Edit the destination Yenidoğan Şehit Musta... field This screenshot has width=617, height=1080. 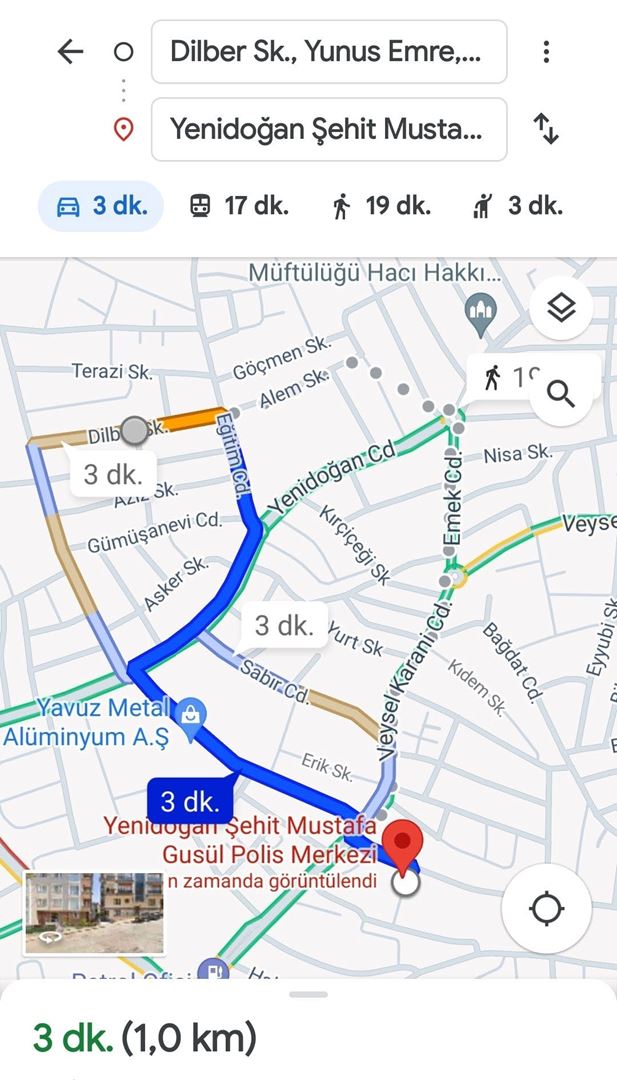(329, 129)
